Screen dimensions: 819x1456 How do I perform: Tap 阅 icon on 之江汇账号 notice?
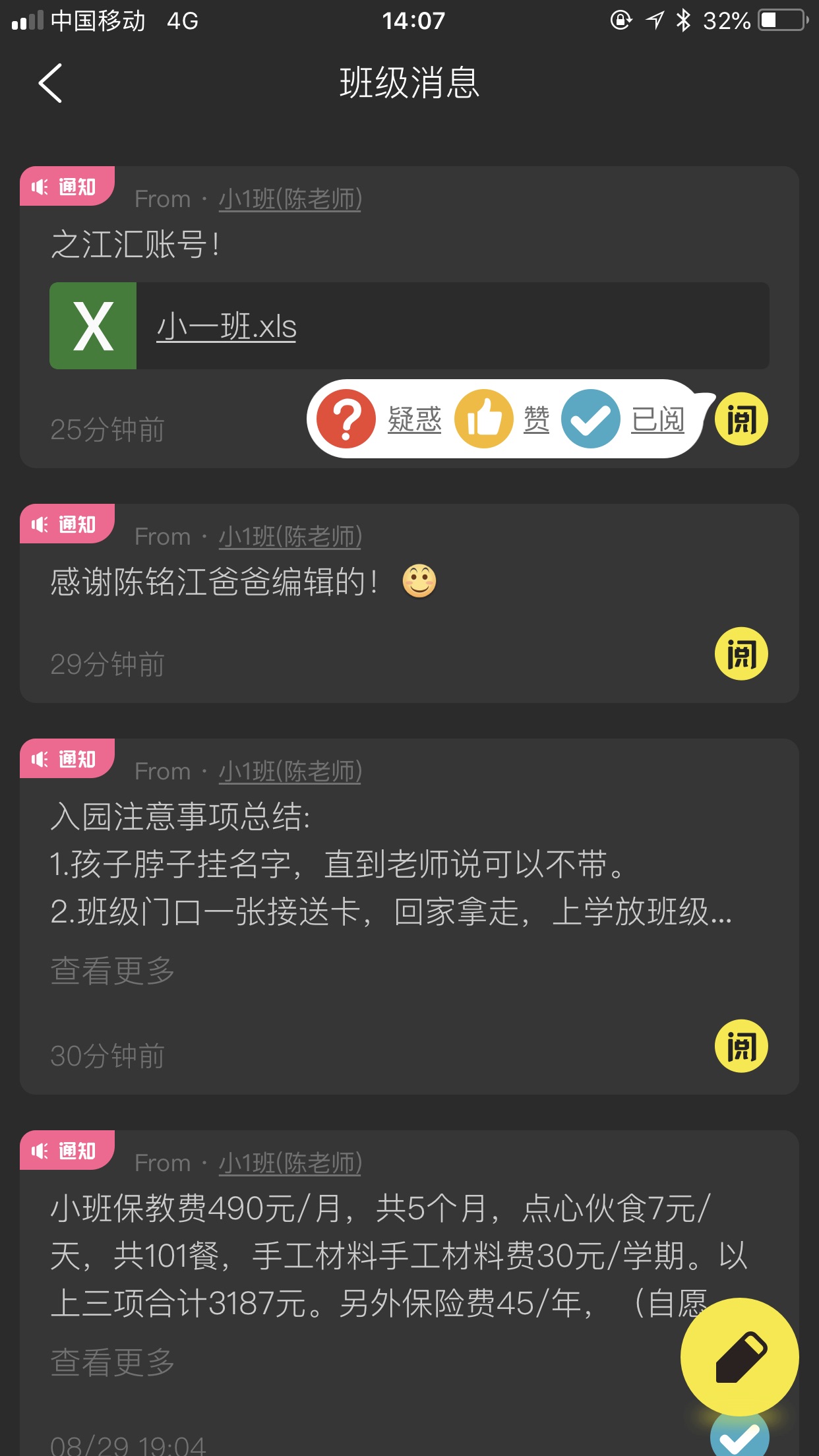741,419
